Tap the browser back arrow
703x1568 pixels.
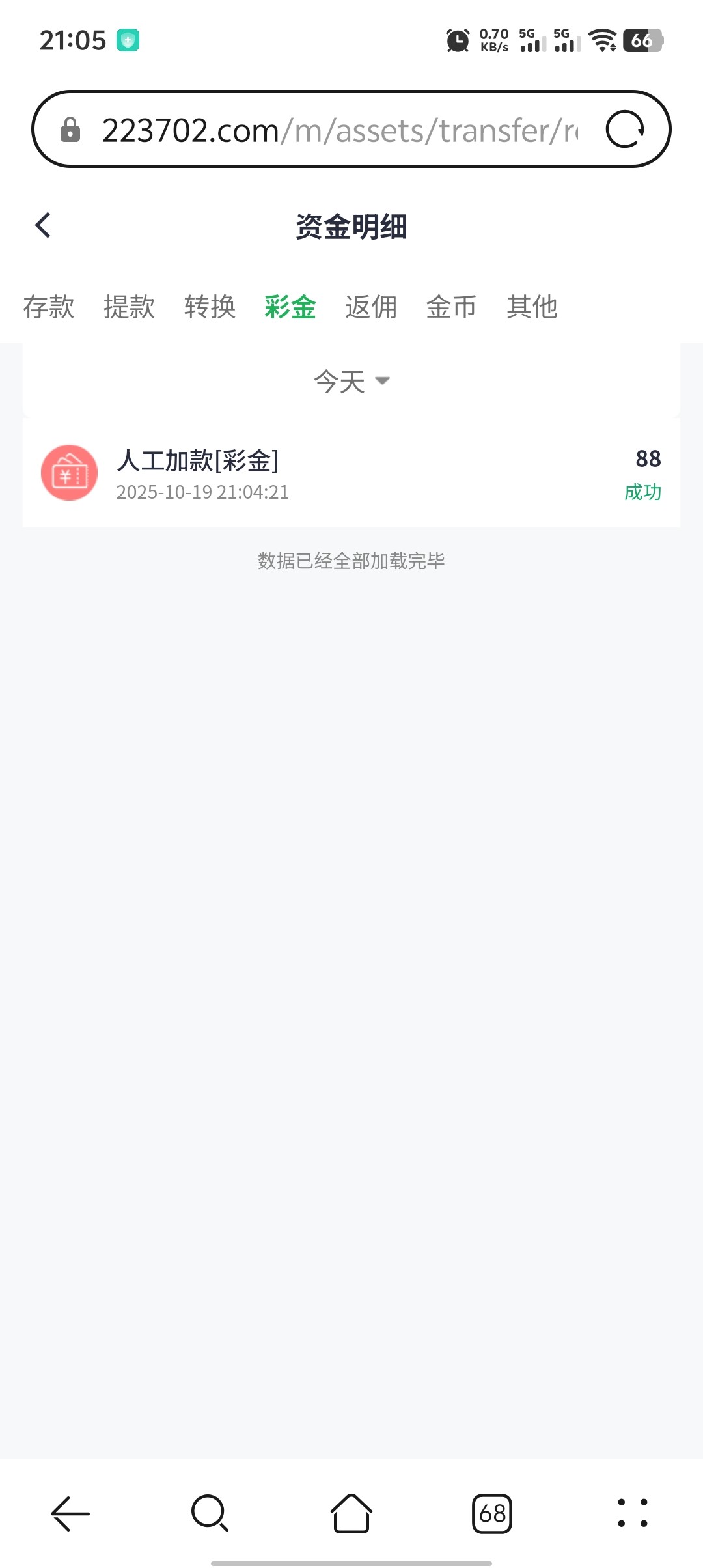70,1513
